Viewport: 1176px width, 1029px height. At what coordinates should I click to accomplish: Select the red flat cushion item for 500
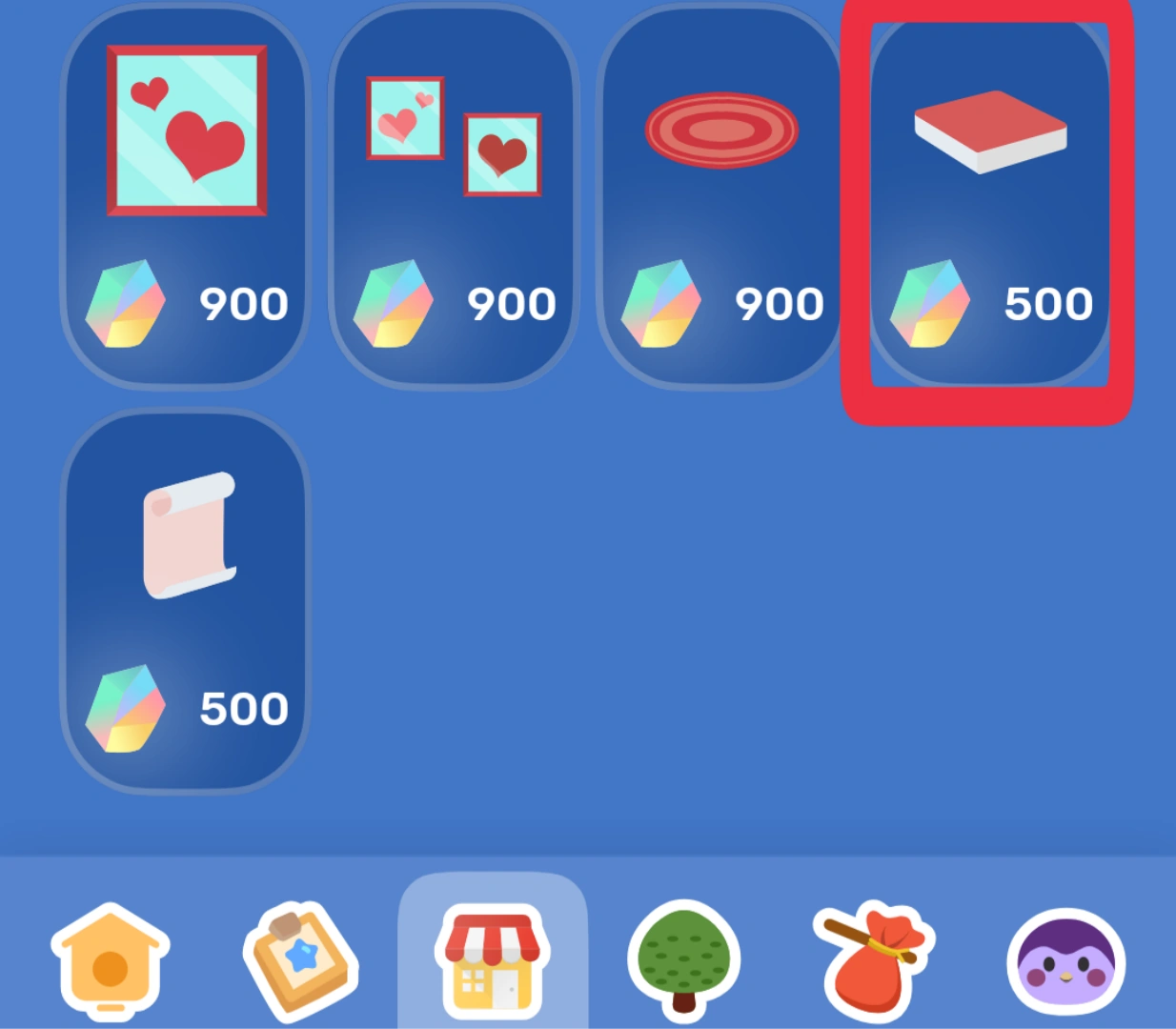tap(990, 195)
